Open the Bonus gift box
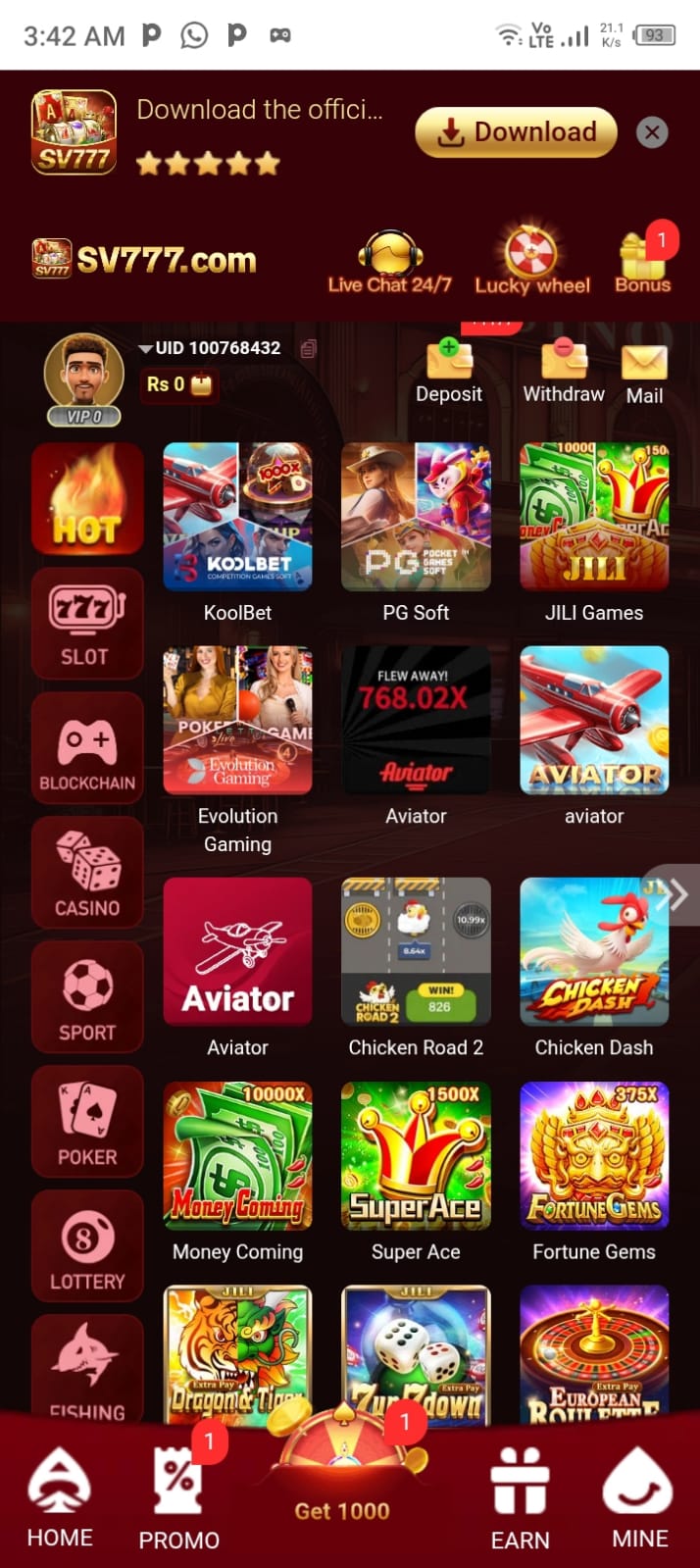The width and height of the screenshot is (700, 1568). point(642,262)
